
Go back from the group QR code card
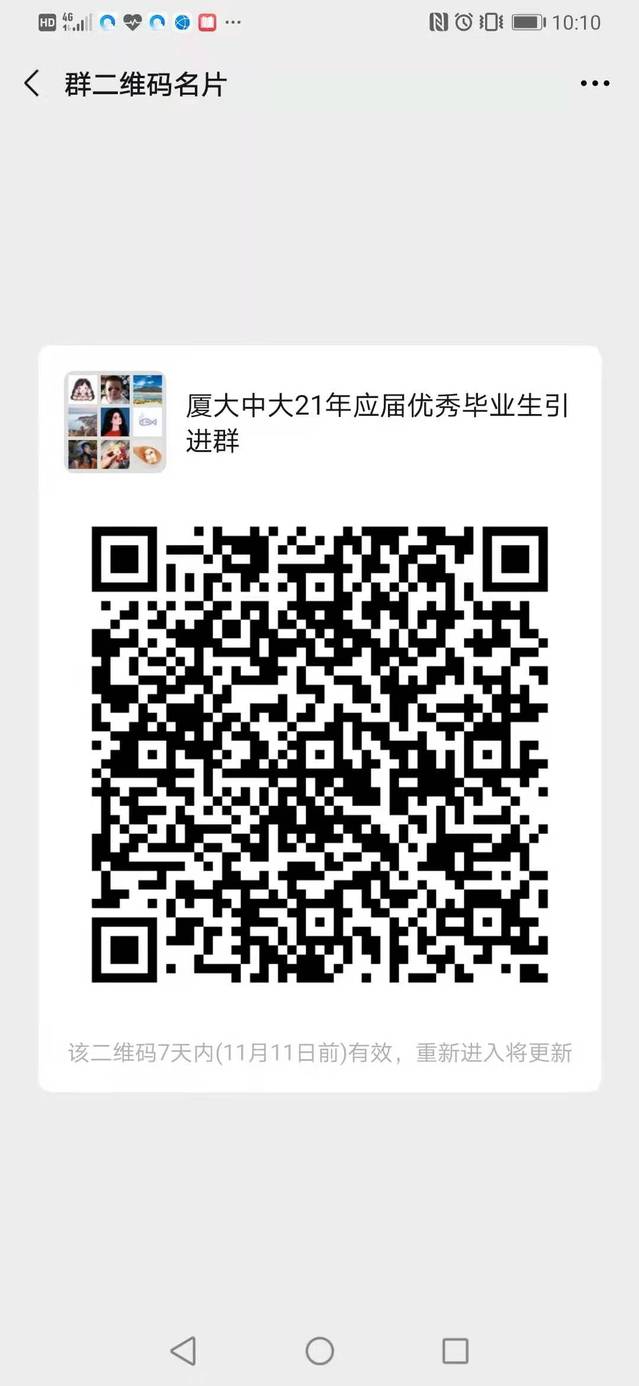point(32,84)
